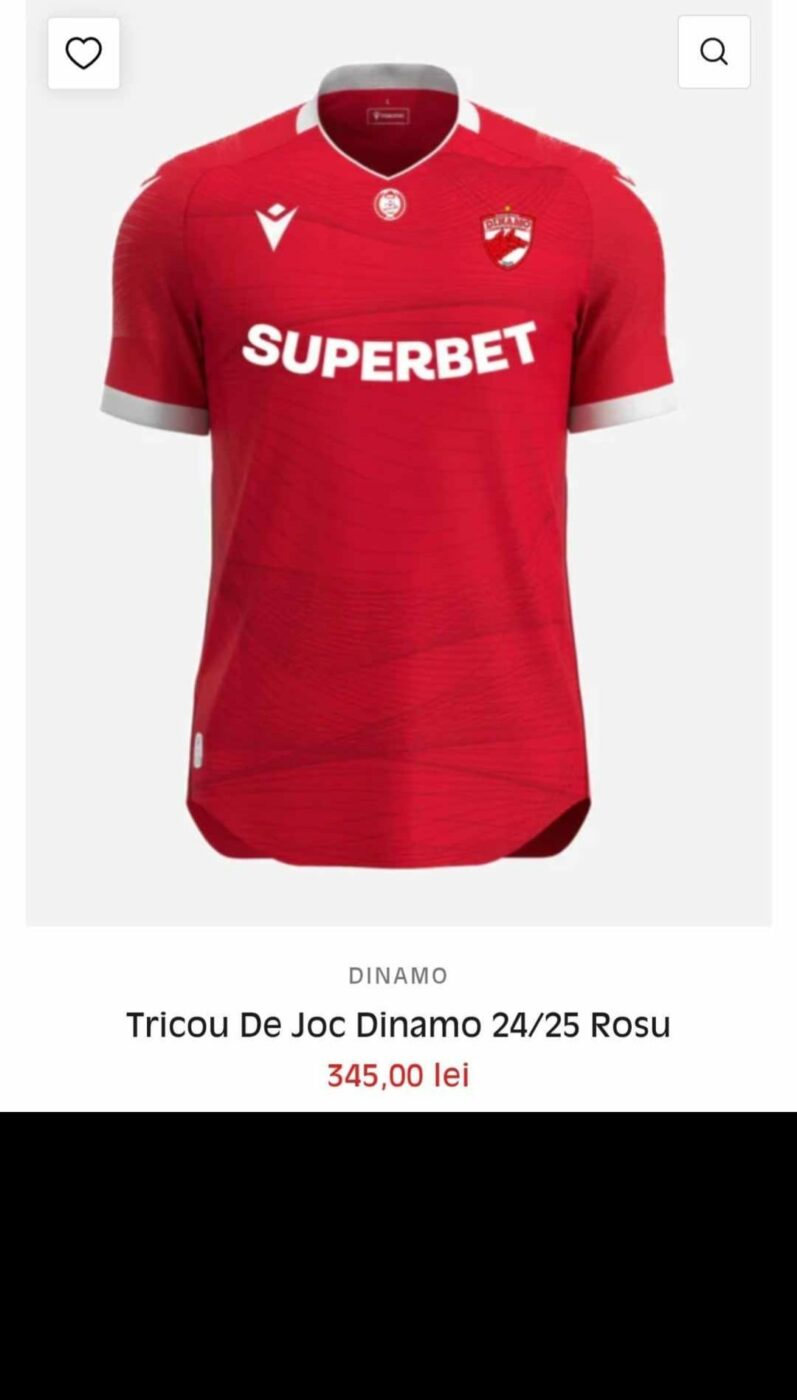Zoom the product image with the magnifier
This screenshot has height=1400, width=797.
pyautogui.click(x=713, y=52)
